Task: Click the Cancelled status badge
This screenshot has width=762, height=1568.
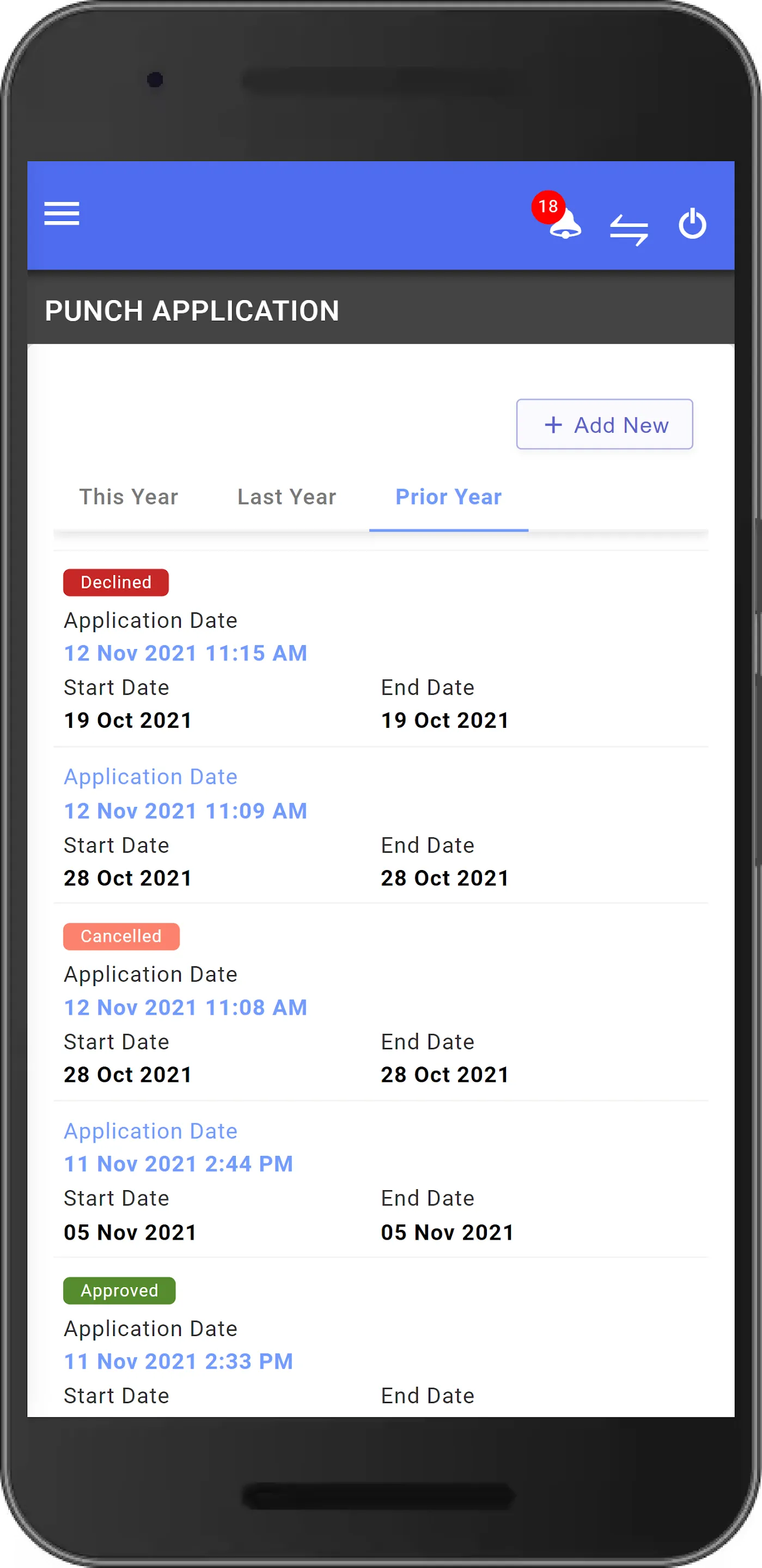Action: click(x=121, y=936)
